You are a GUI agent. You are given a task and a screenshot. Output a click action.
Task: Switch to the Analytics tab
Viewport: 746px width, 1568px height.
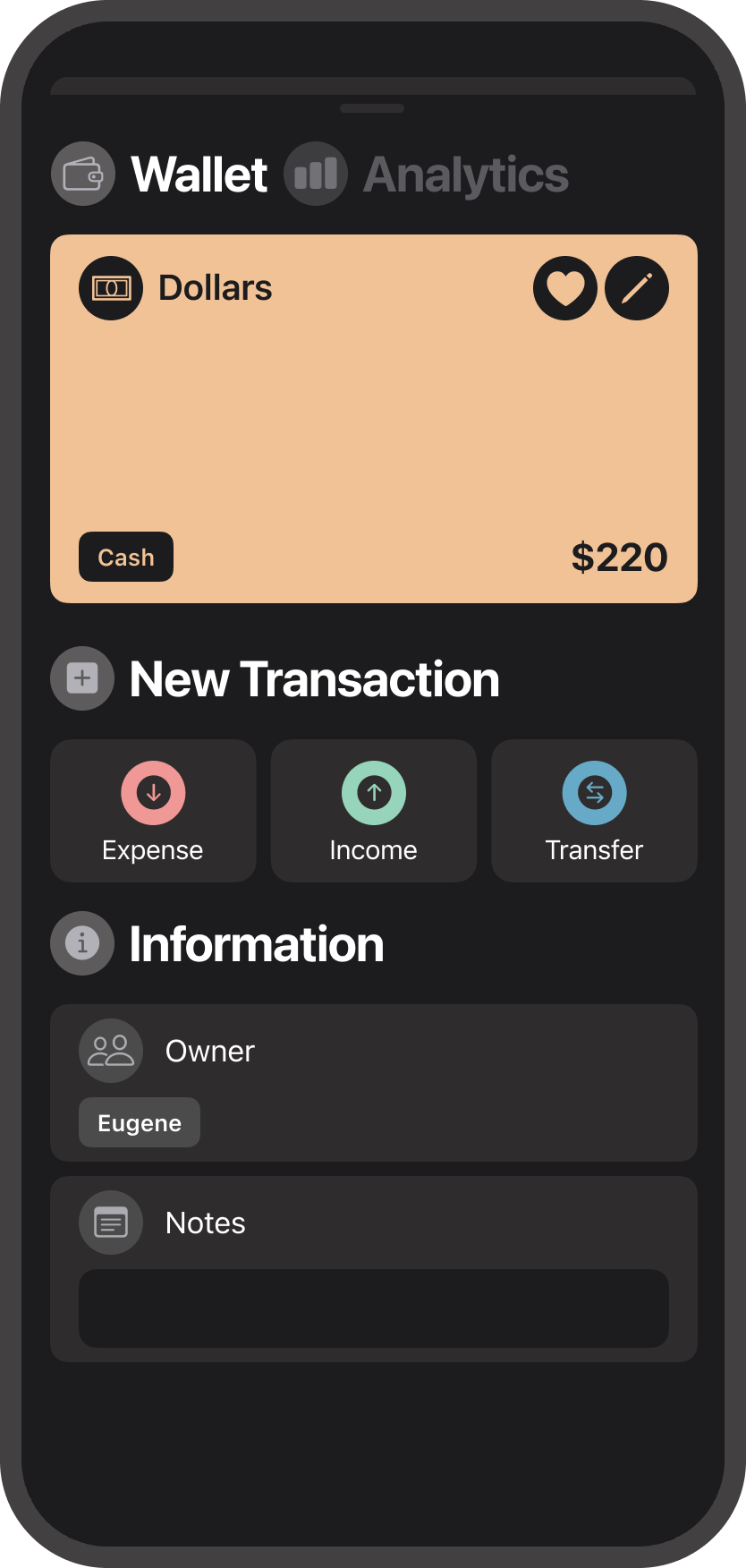[465, 174]
